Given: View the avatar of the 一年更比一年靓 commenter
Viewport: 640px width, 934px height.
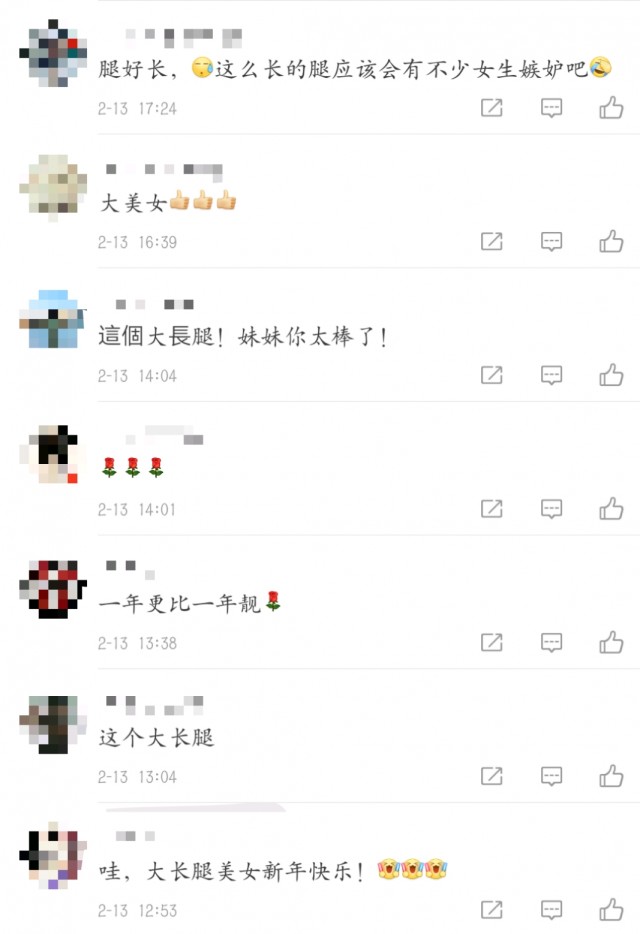Looking at the screenshot, I should 53,588.
